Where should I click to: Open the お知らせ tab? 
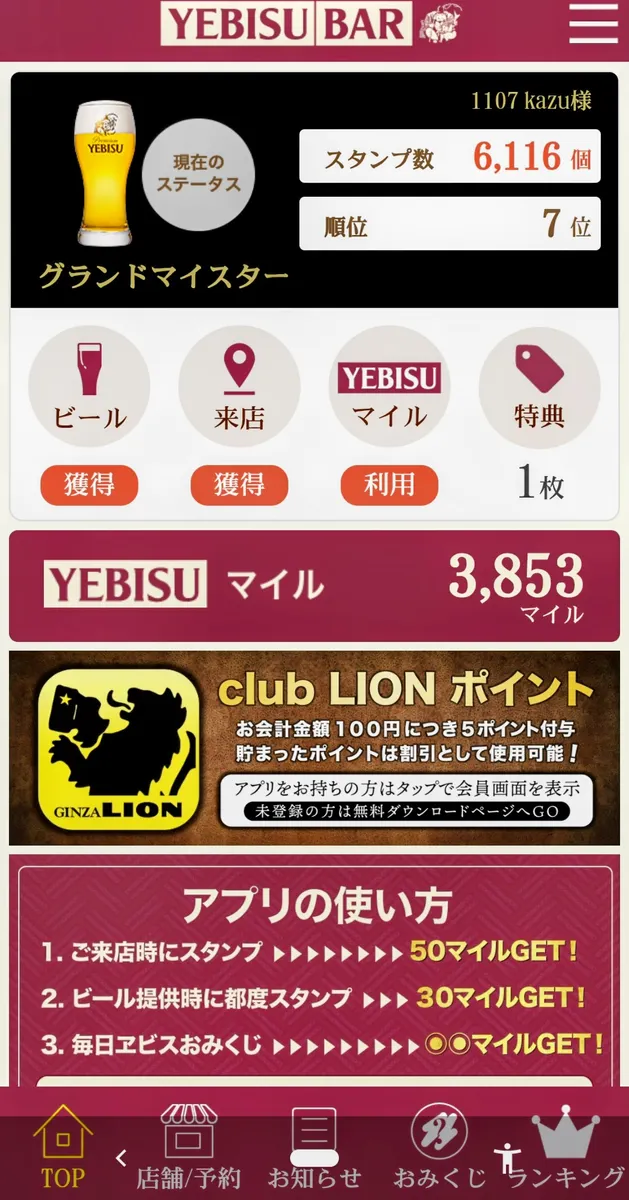(x=314, y=1148)
